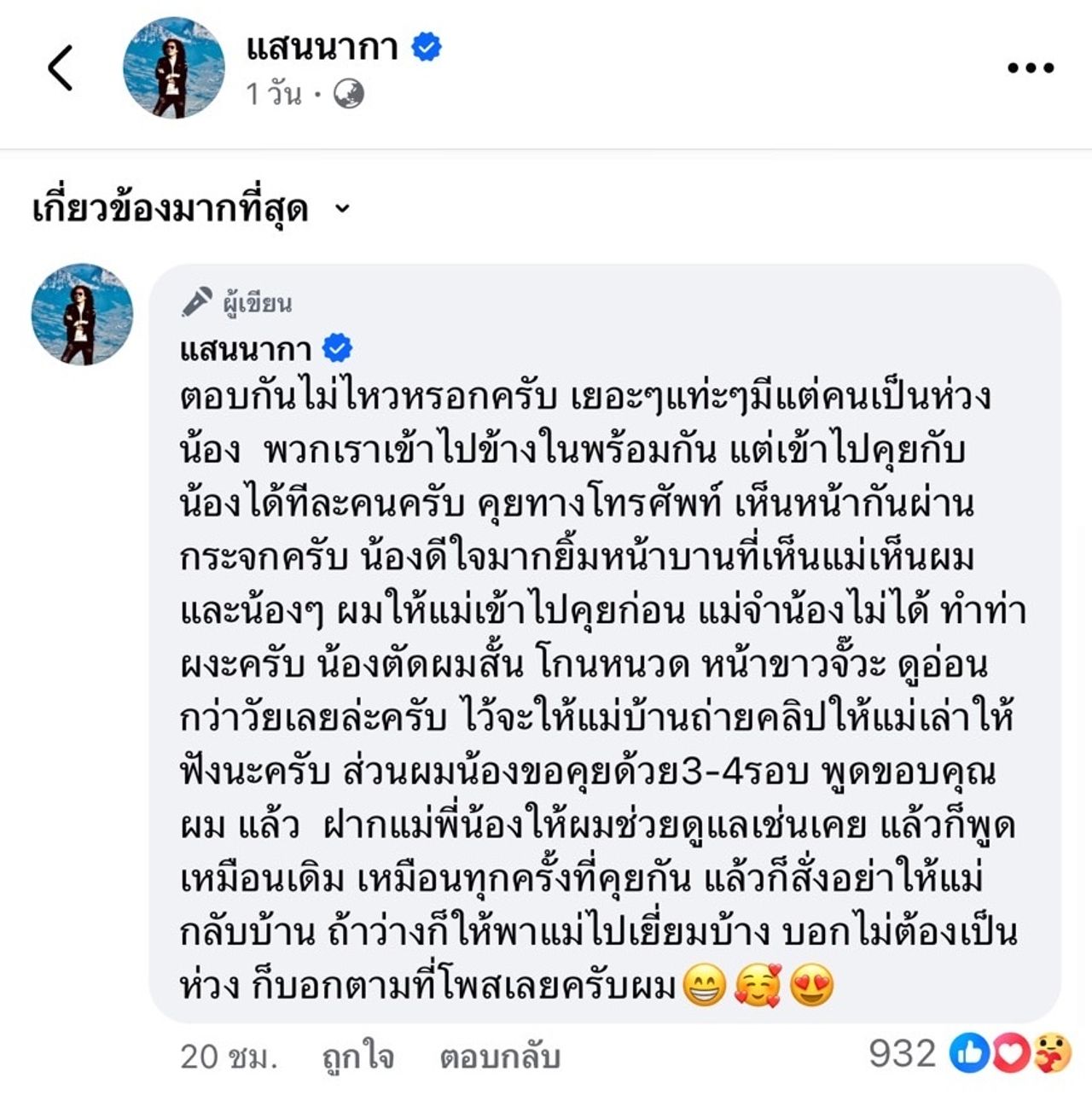Go back with the arrow icon

click(x=61, y=67)
